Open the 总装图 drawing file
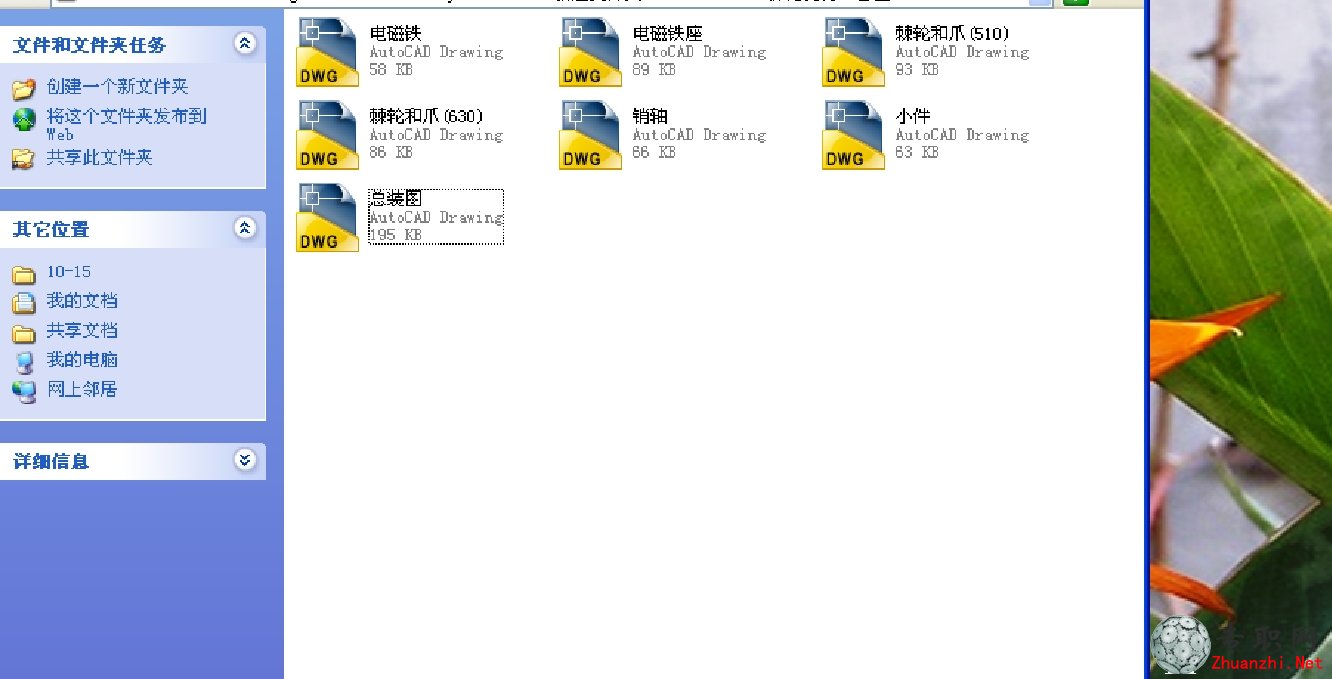1332x679 pixels. [328, 218]
